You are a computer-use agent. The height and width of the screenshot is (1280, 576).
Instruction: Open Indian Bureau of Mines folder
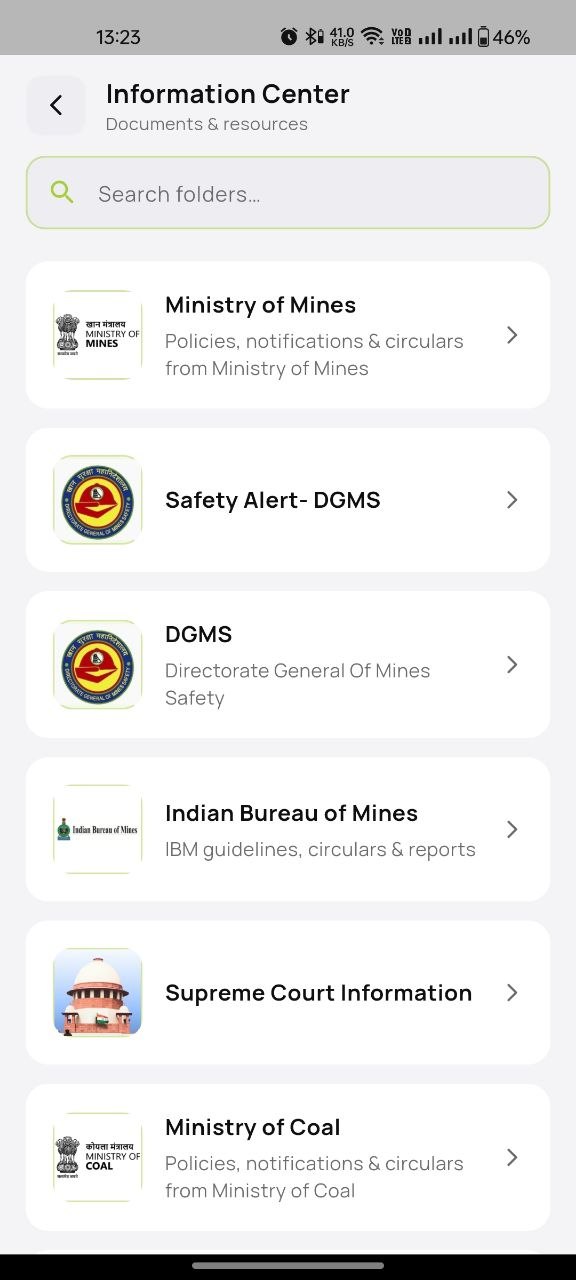pyautogui.click(x=288, y=829)
